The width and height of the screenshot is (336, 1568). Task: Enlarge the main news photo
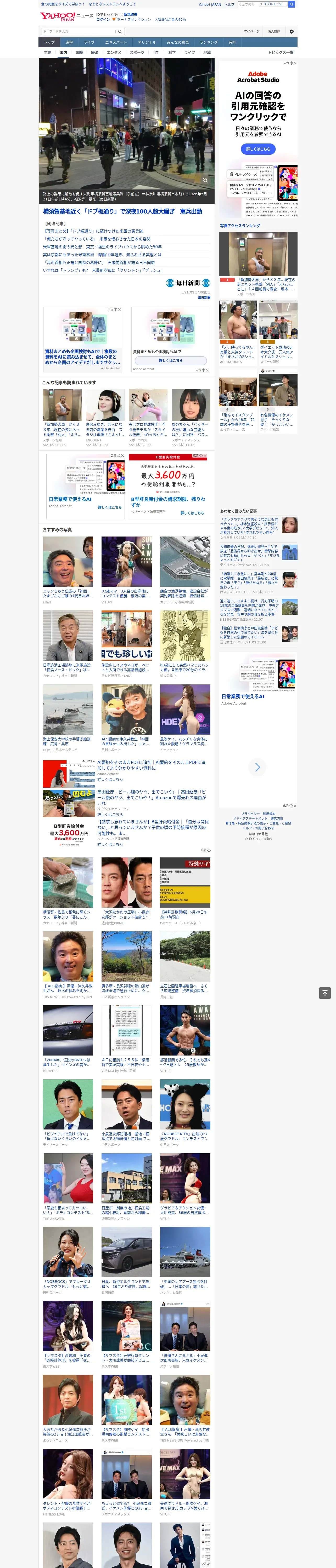click(205, 180)
